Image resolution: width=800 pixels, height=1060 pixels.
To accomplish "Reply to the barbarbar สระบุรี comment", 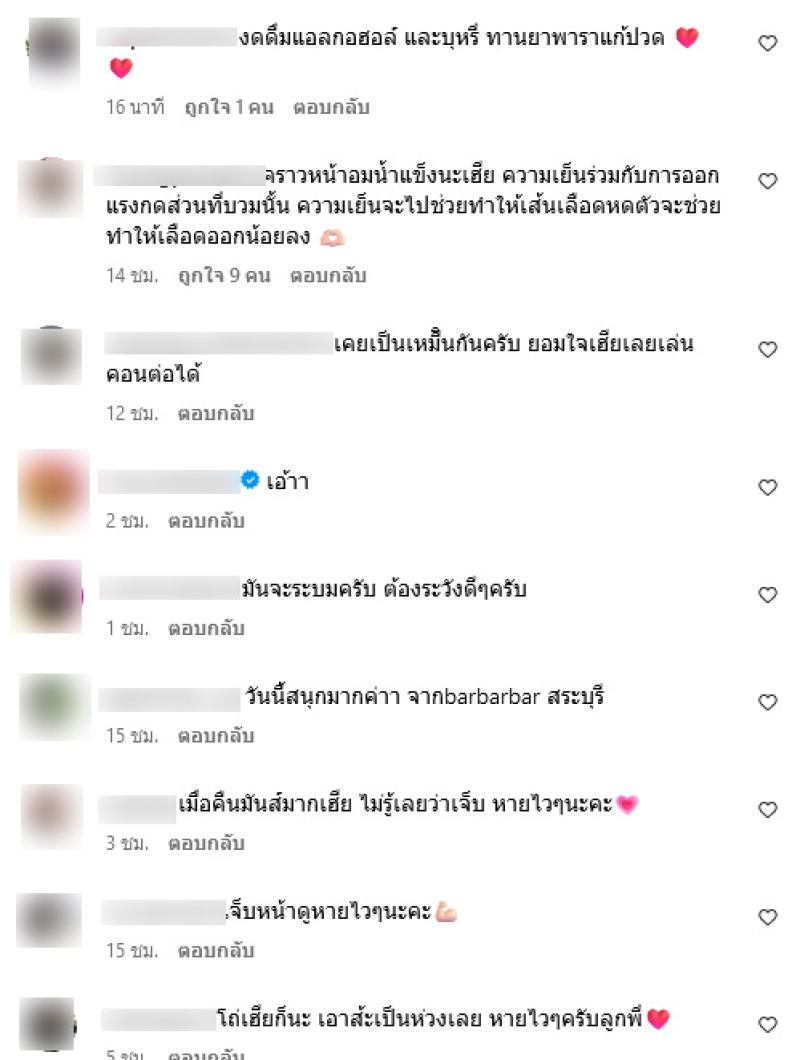I will click(x=216, y=736).
